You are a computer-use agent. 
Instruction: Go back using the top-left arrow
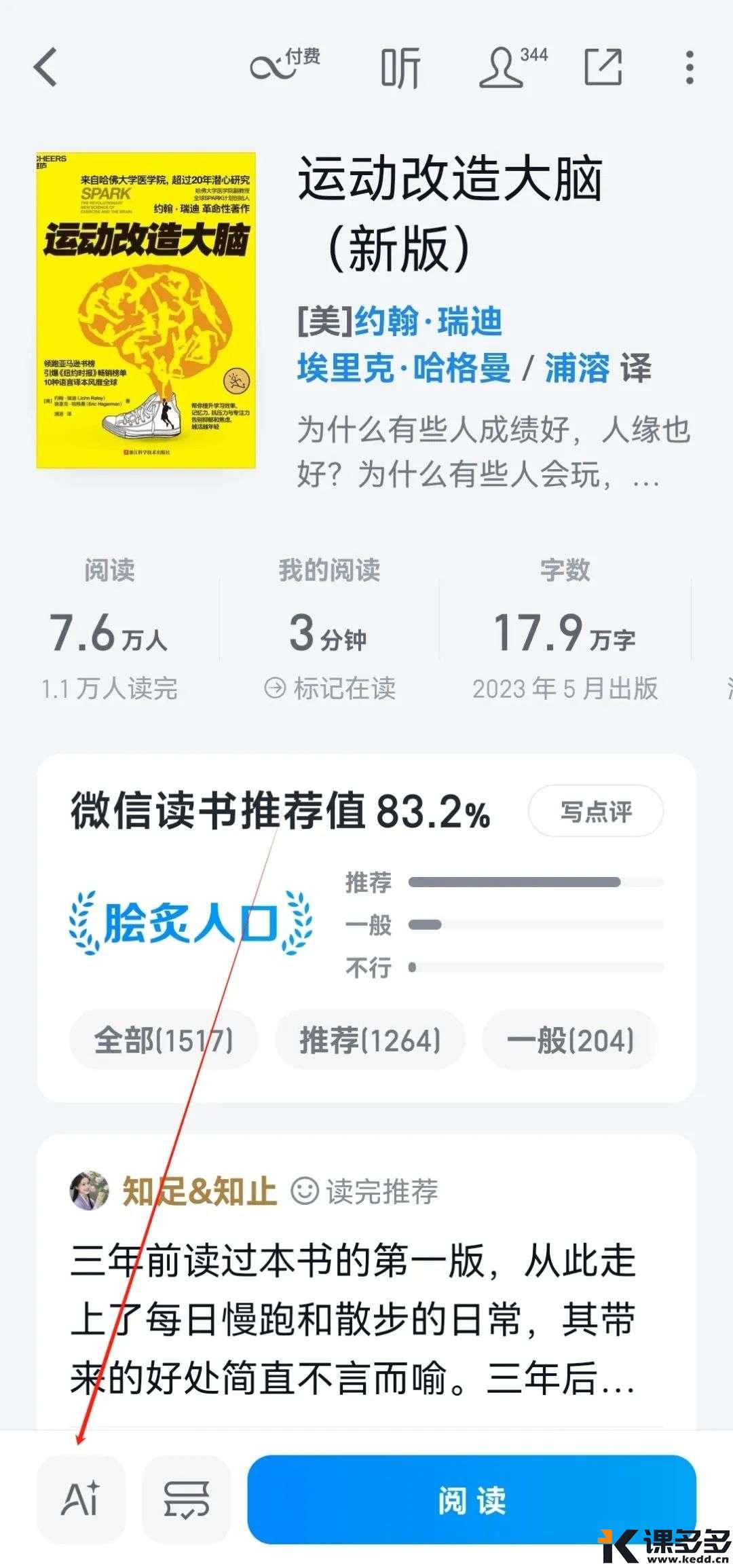coord(46,68)
